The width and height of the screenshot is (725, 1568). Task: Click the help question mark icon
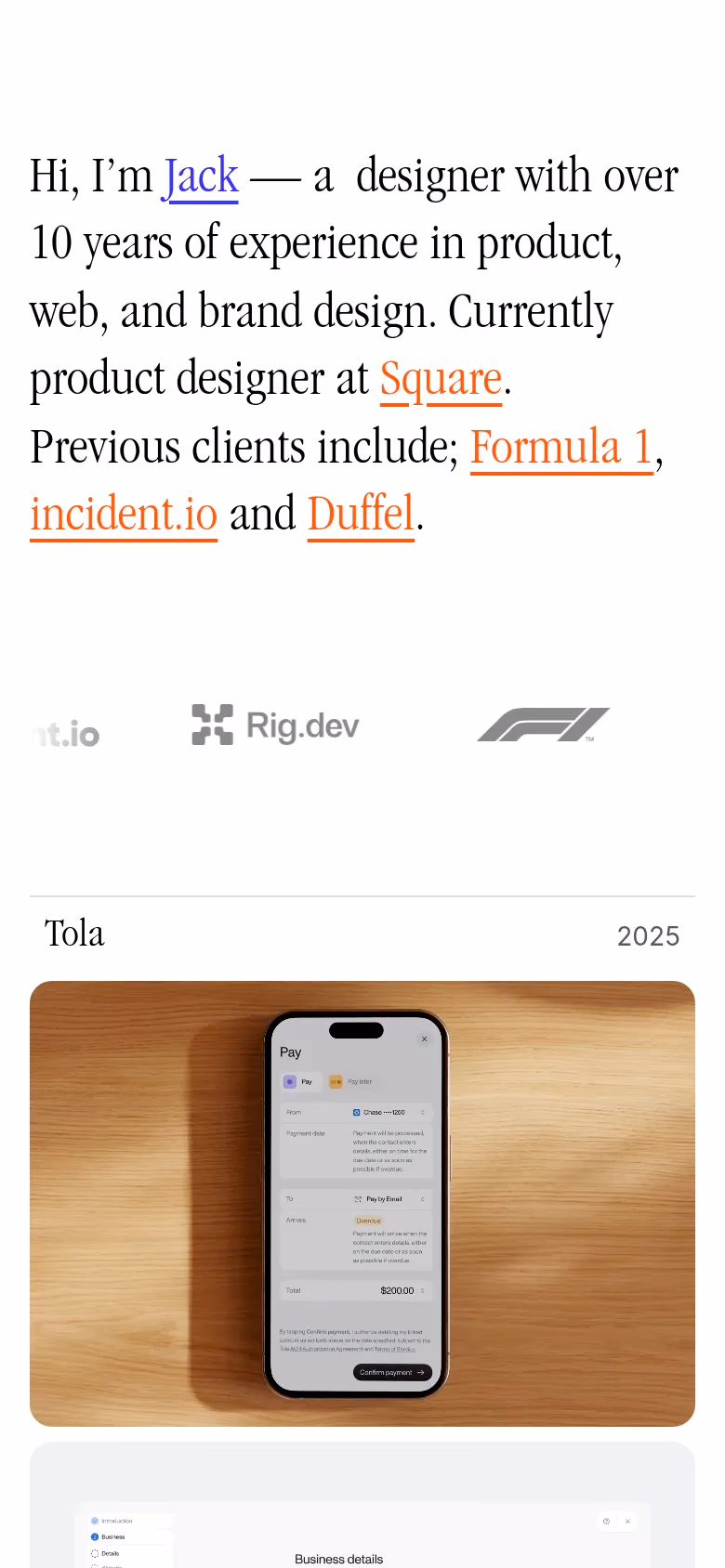pyautogui.click(x=607, y=1521)
